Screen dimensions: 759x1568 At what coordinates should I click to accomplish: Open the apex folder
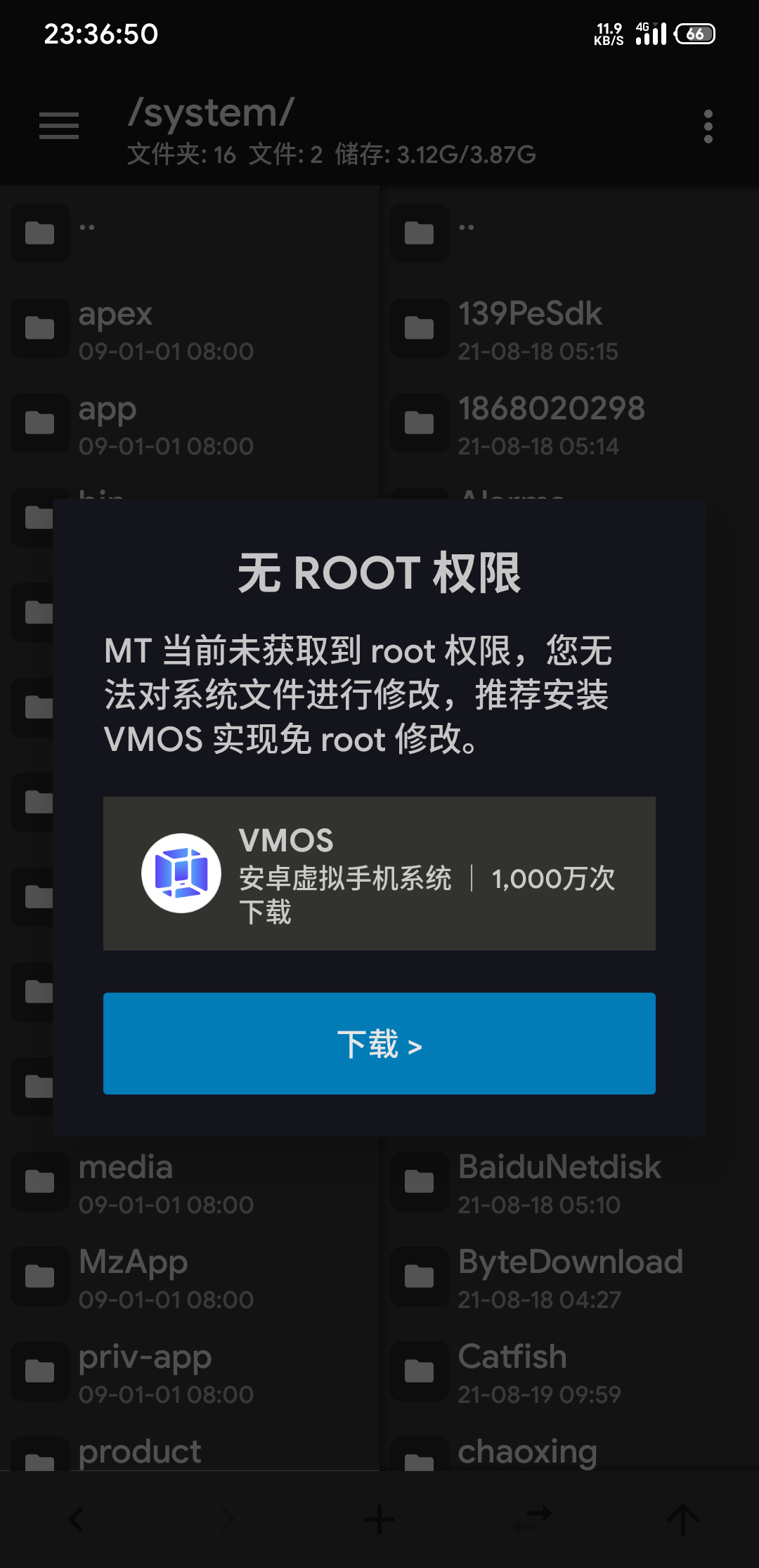click(190, 329)
